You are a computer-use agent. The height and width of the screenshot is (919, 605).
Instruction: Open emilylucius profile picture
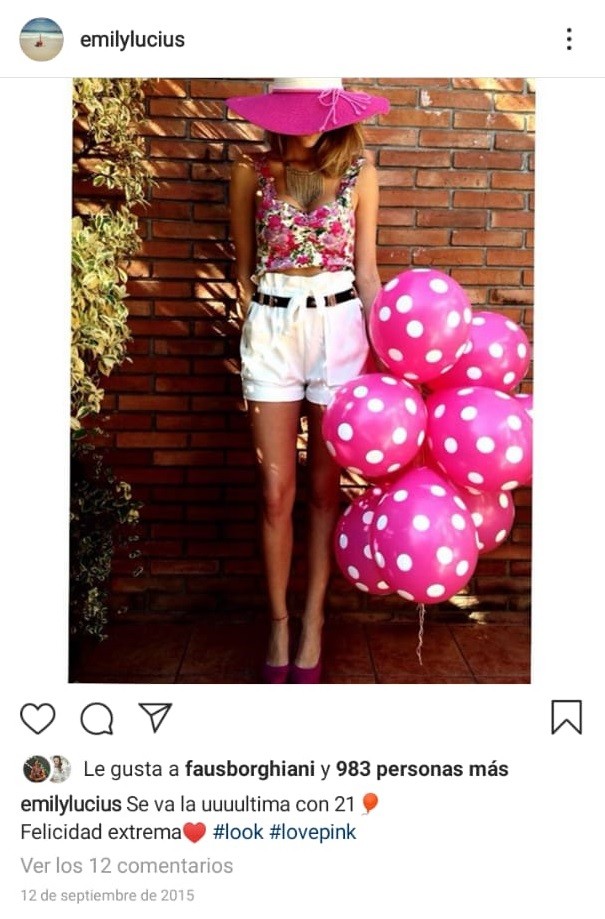[41, 39]
